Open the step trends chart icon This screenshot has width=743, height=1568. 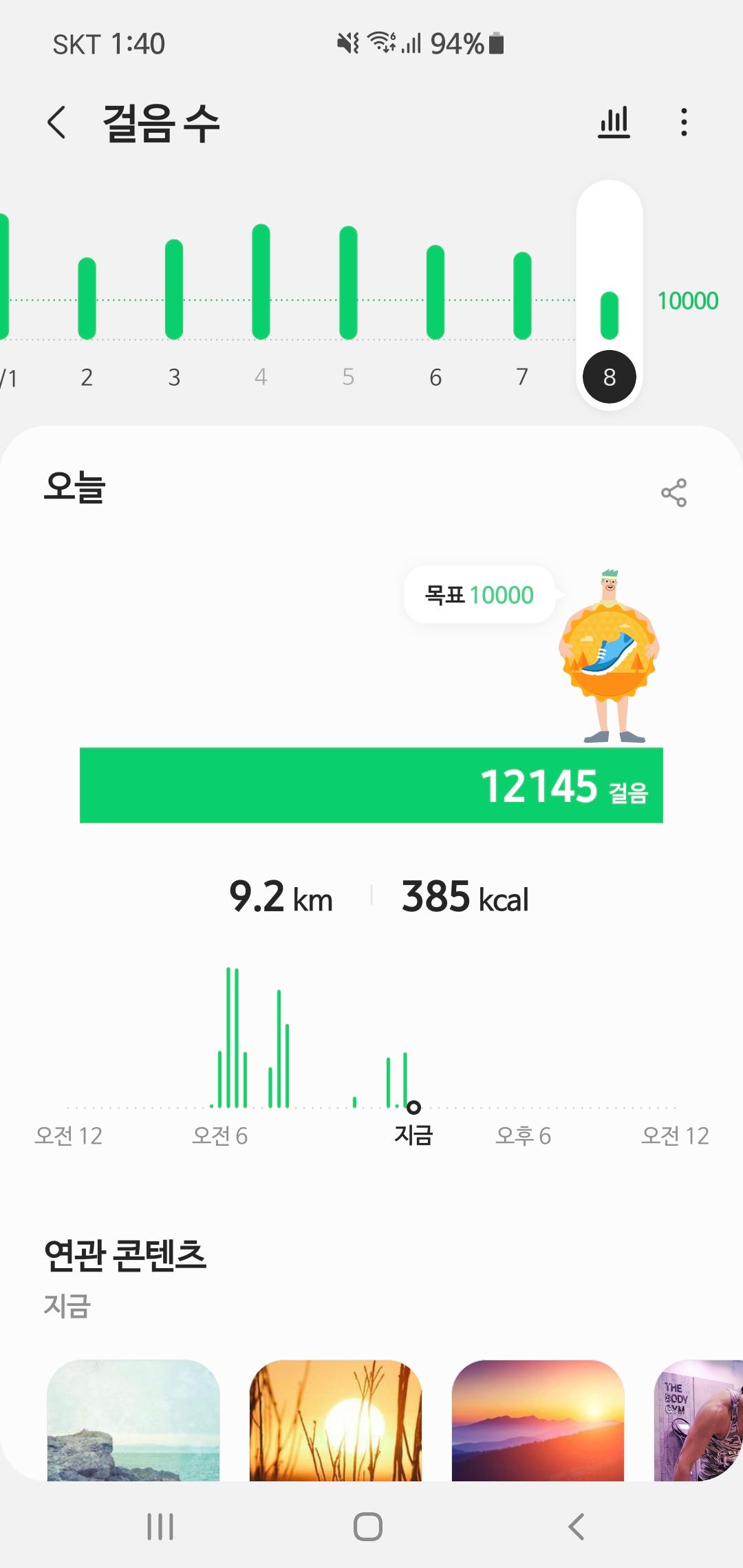(x=614, y=123)
